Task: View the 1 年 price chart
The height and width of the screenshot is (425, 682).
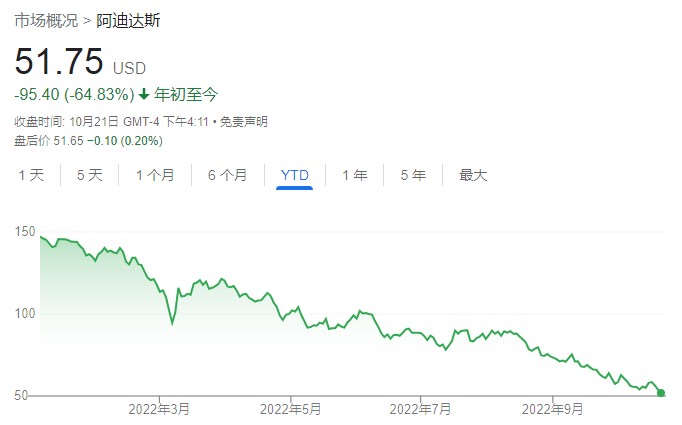Action: pos(354,175)
